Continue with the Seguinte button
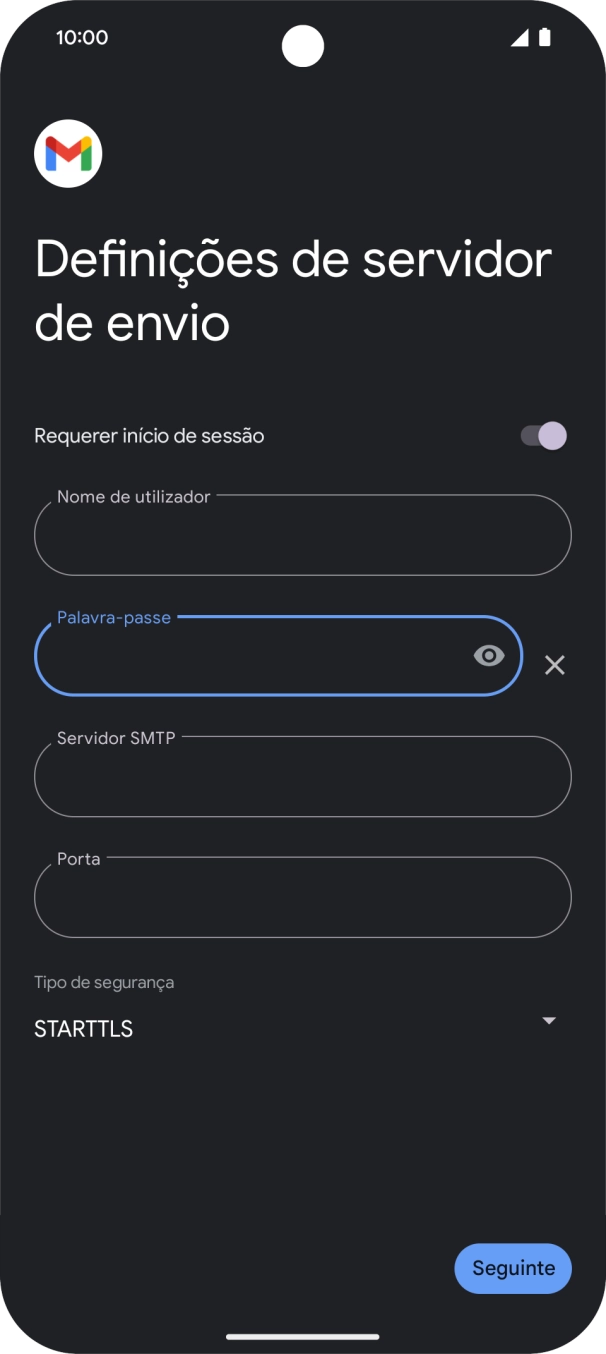This screenshot has height=1354, width=606. [x=512, y=1268]
